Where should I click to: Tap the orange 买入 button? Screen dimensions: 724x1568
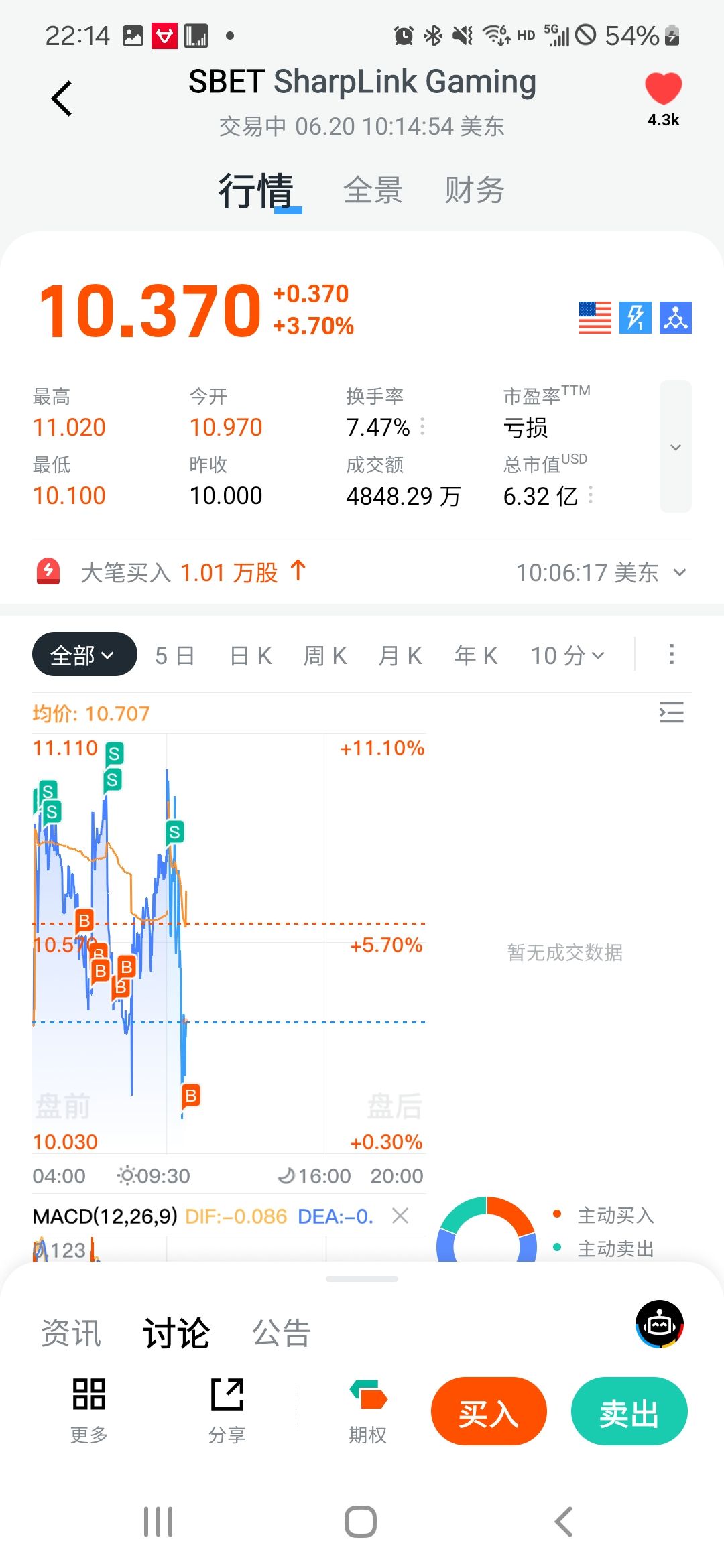[x=489, y=1411]
